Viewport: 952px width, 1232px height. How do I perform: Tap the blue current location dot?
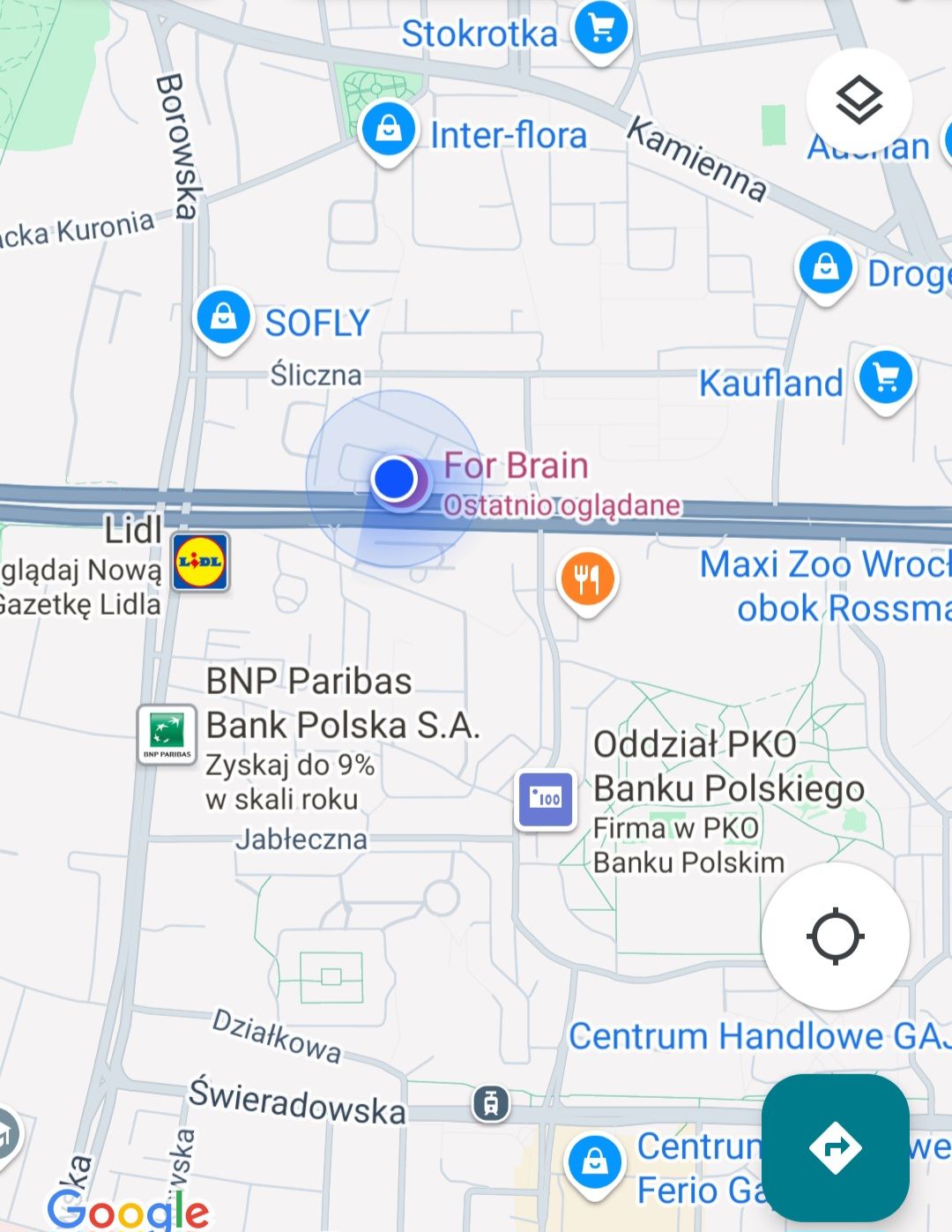click(x=394, y=478)
